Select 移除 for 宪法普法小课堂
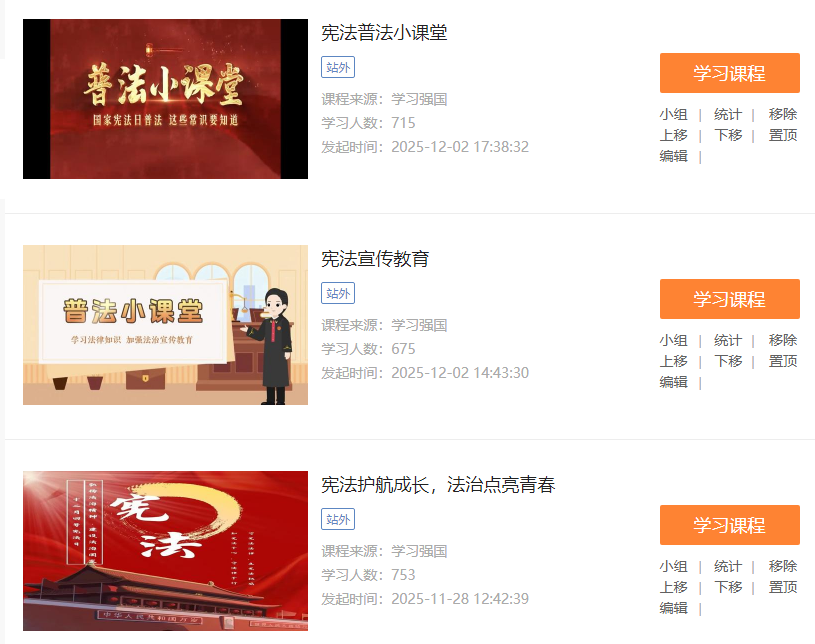 783,114
